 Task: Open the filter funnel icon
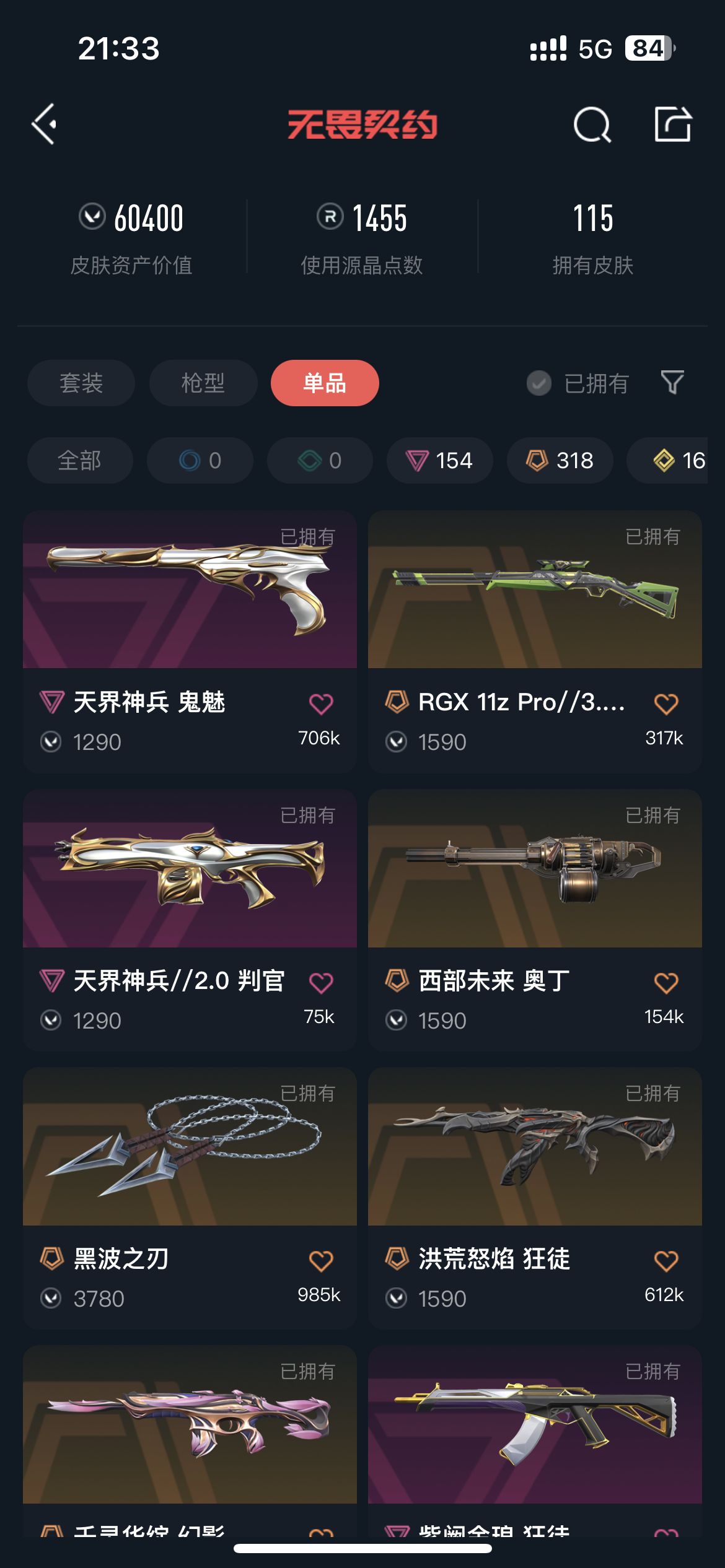click(672, 383)
